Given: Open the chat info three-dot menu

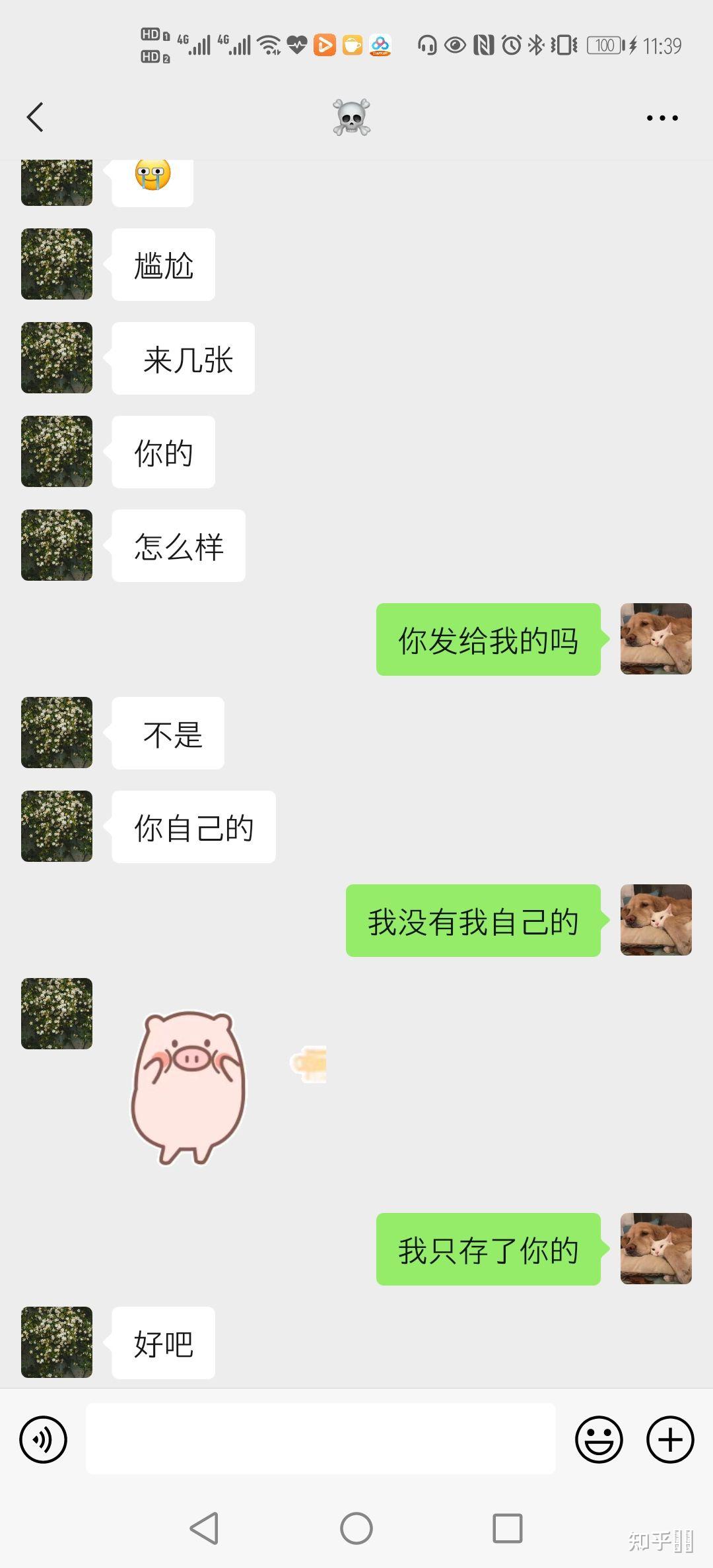Looking at the screenshot, I should click(x=662, y=118).
